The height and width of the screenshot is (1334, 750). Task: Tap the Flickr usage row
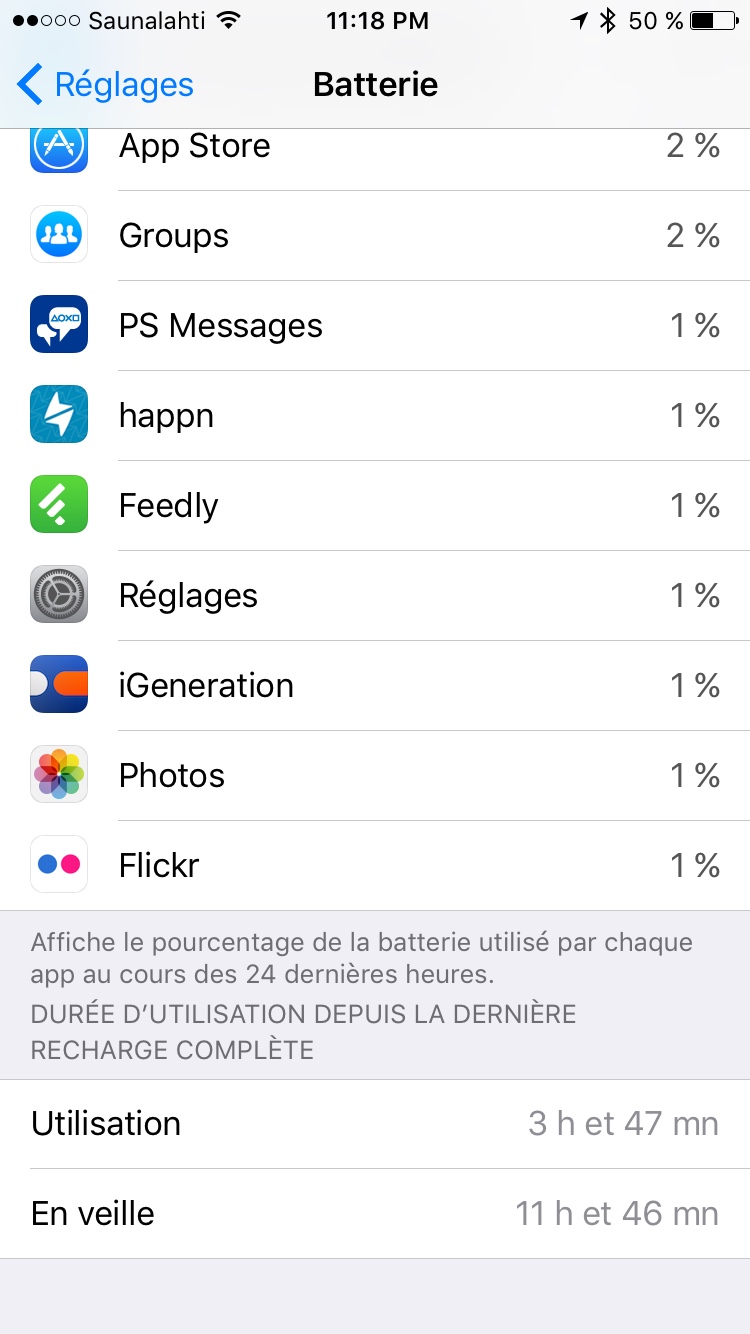click(375, 866)
